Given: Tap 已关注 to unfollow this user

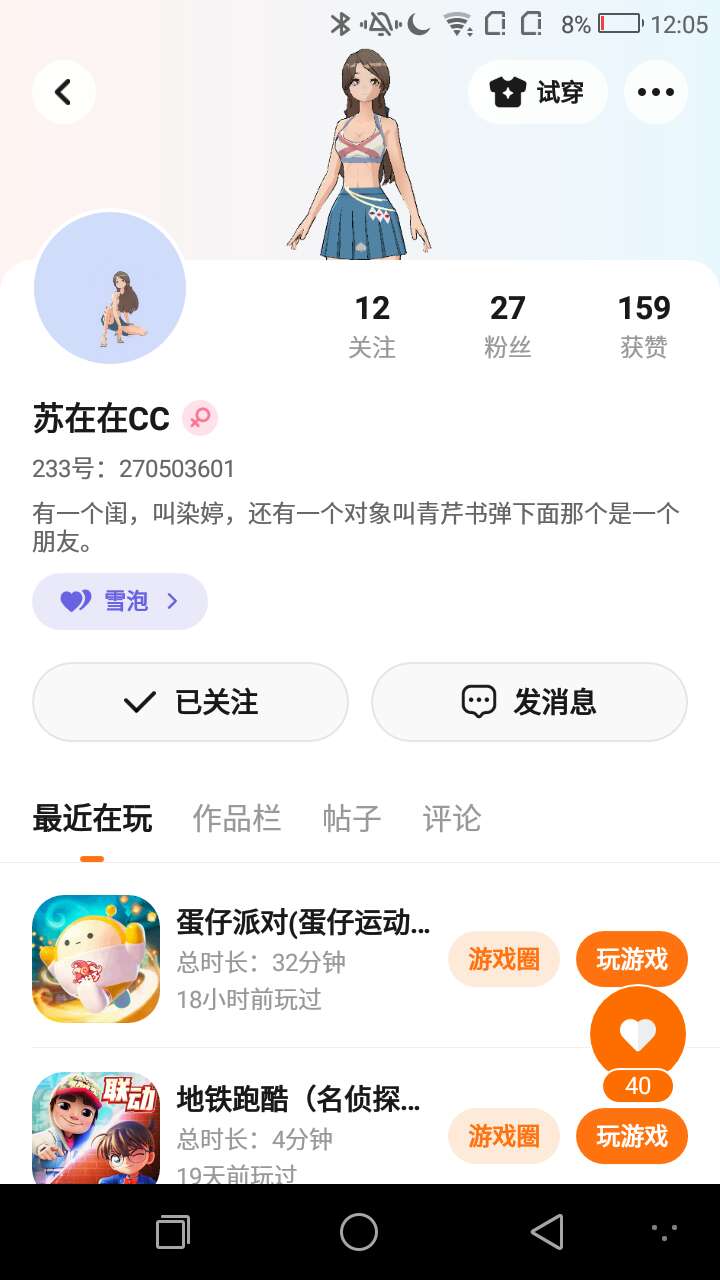Looking at the screenshot, I should click(x=190, y=702).
